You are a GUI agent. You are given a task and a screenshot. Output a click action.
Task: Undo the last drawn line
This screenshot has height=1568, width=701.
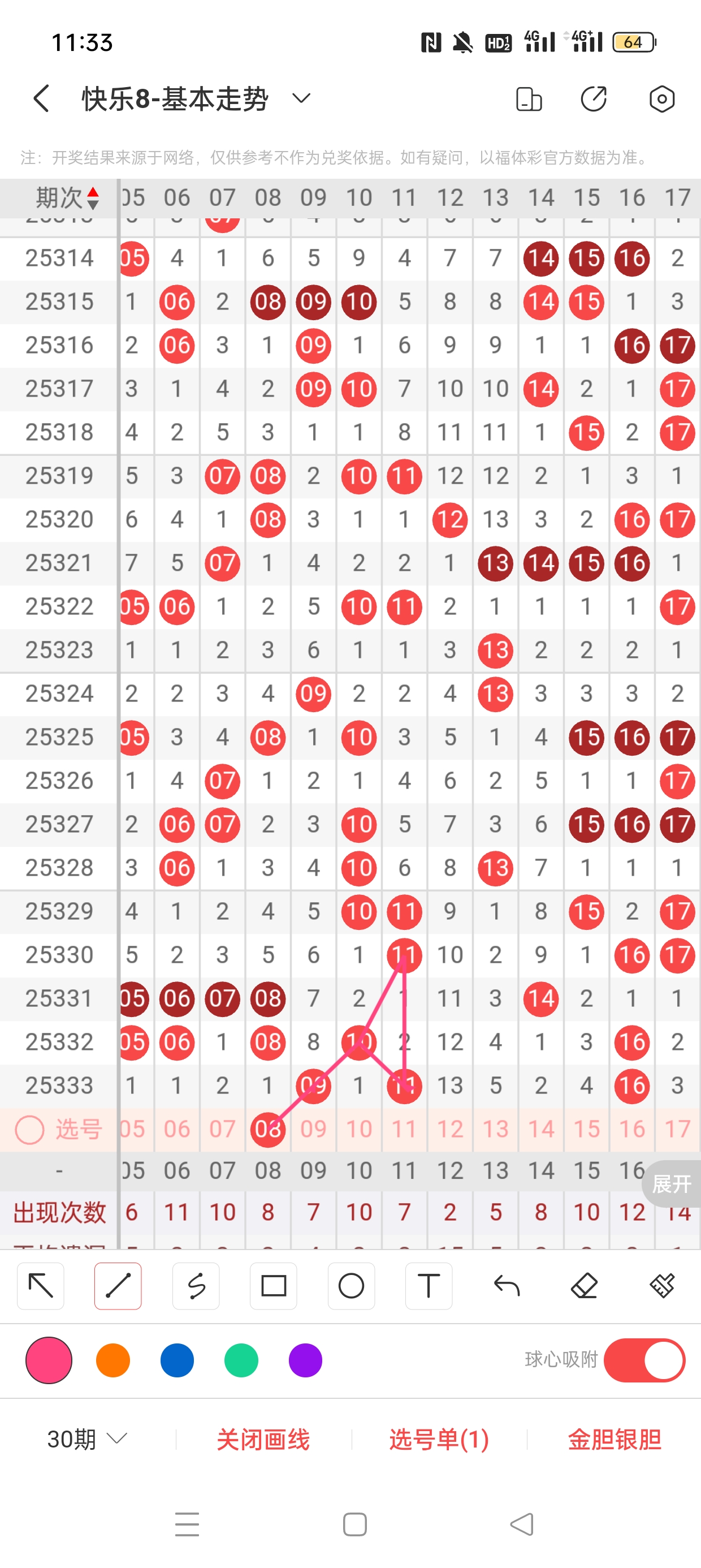click(507, 1286)
